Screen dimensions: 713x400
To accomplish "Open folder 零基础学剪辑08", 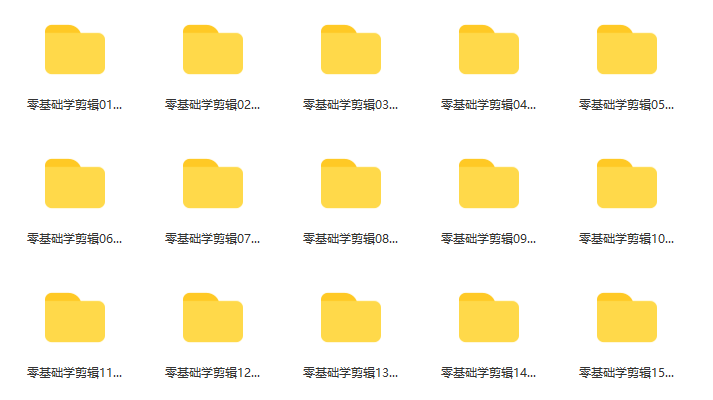I will click(x=351, y=184).
